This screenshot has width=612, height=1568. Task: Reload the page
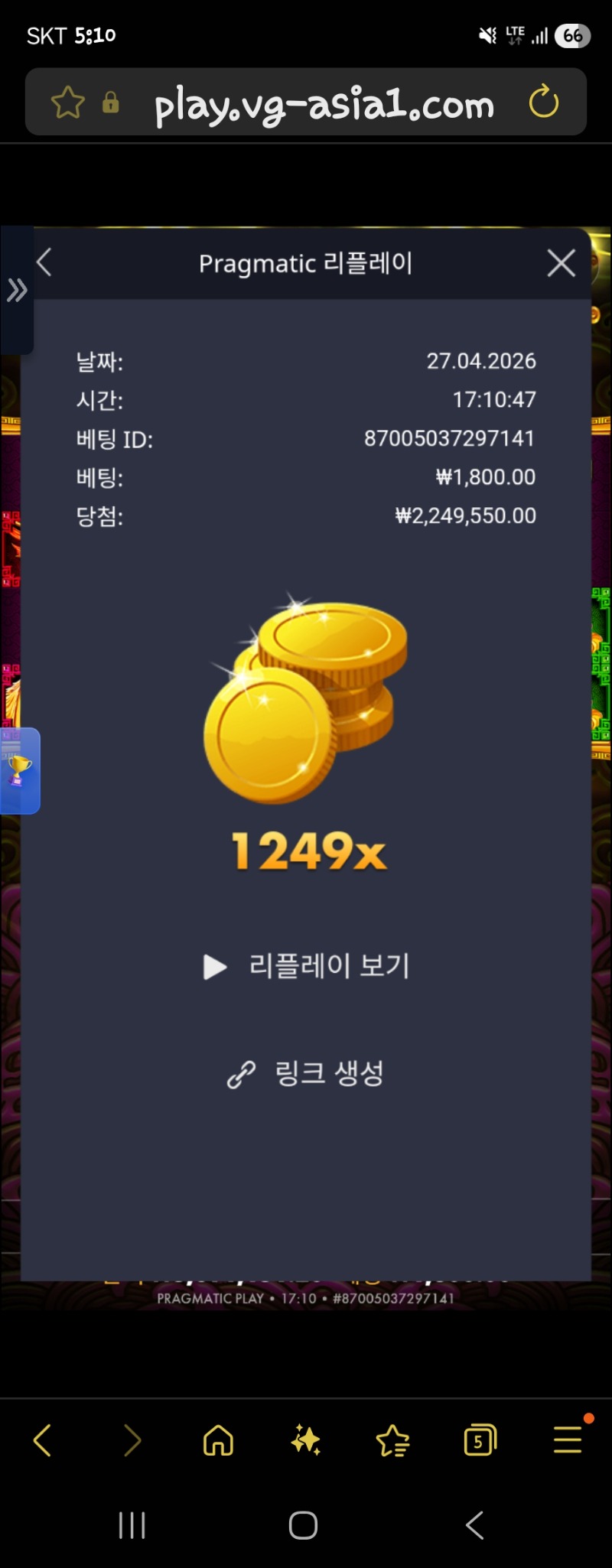point(544,102)
